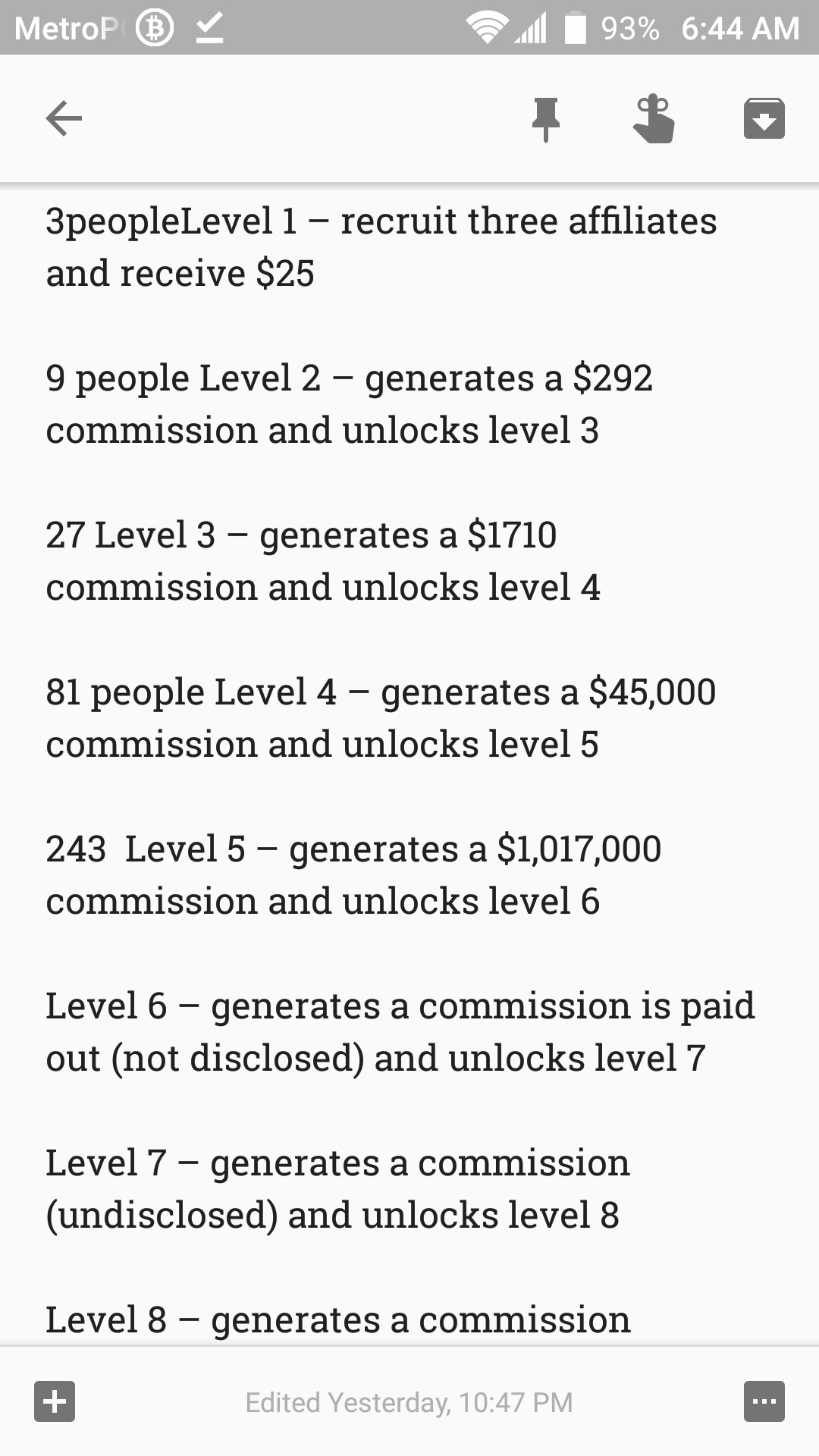Viewport: 819px width, 1456px height.
Task: Open the add attachment plus menu
Action: click(x=55, y=1401)
